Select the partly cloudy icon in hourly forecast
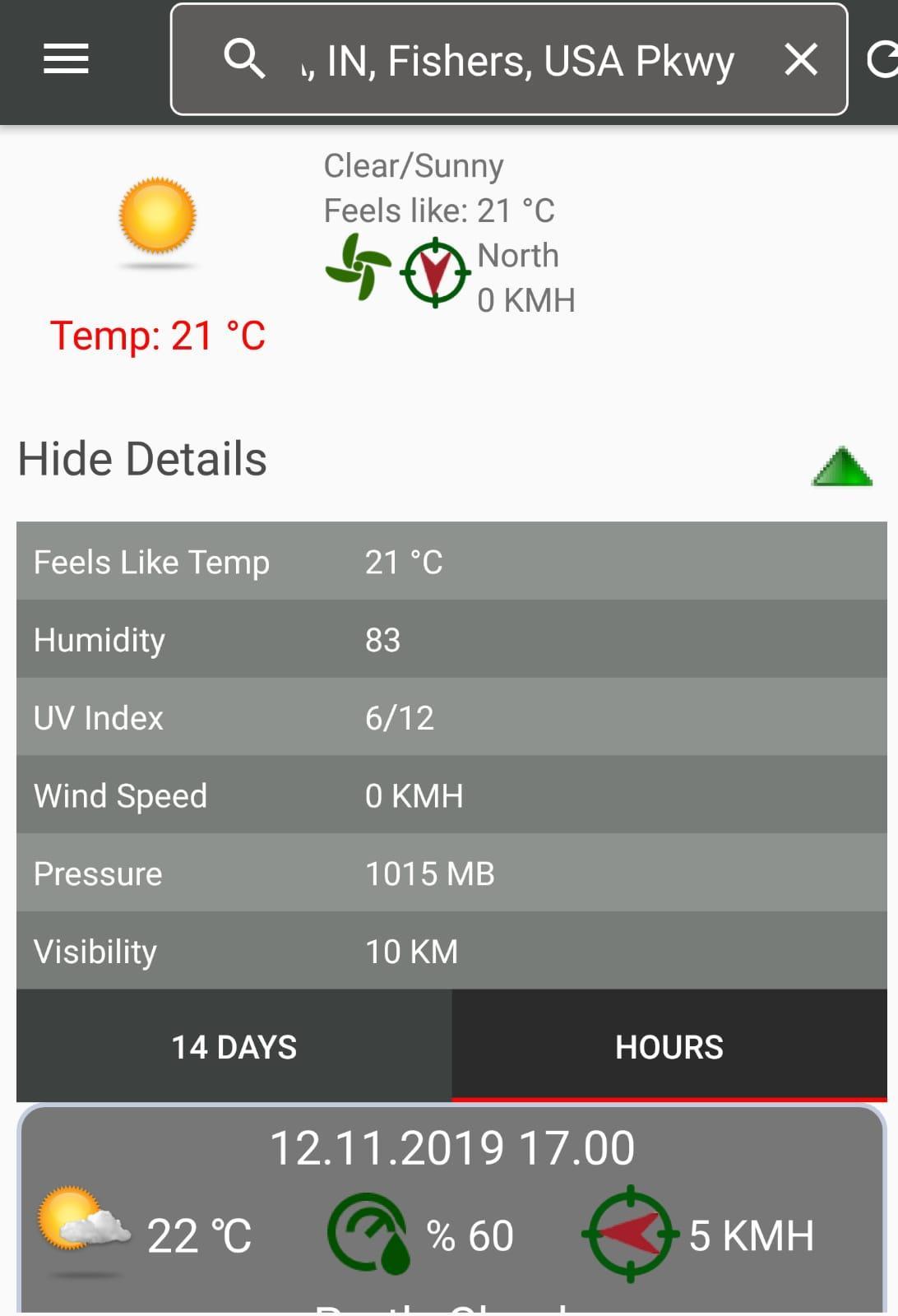The width and height of the screenshot is (898, 1316). coord(82,1230)
